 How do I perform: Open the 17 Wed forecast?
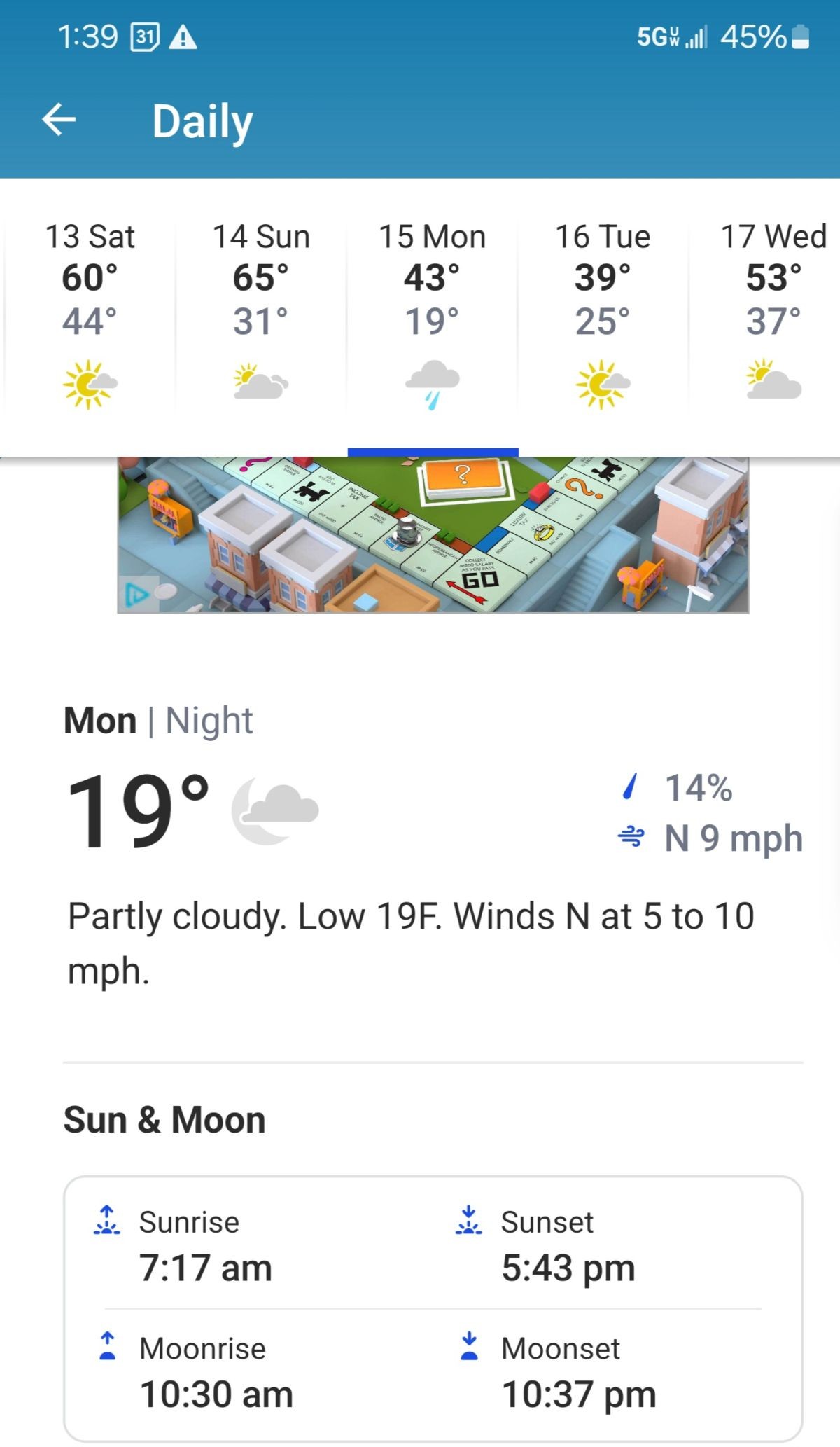[773, 315]
